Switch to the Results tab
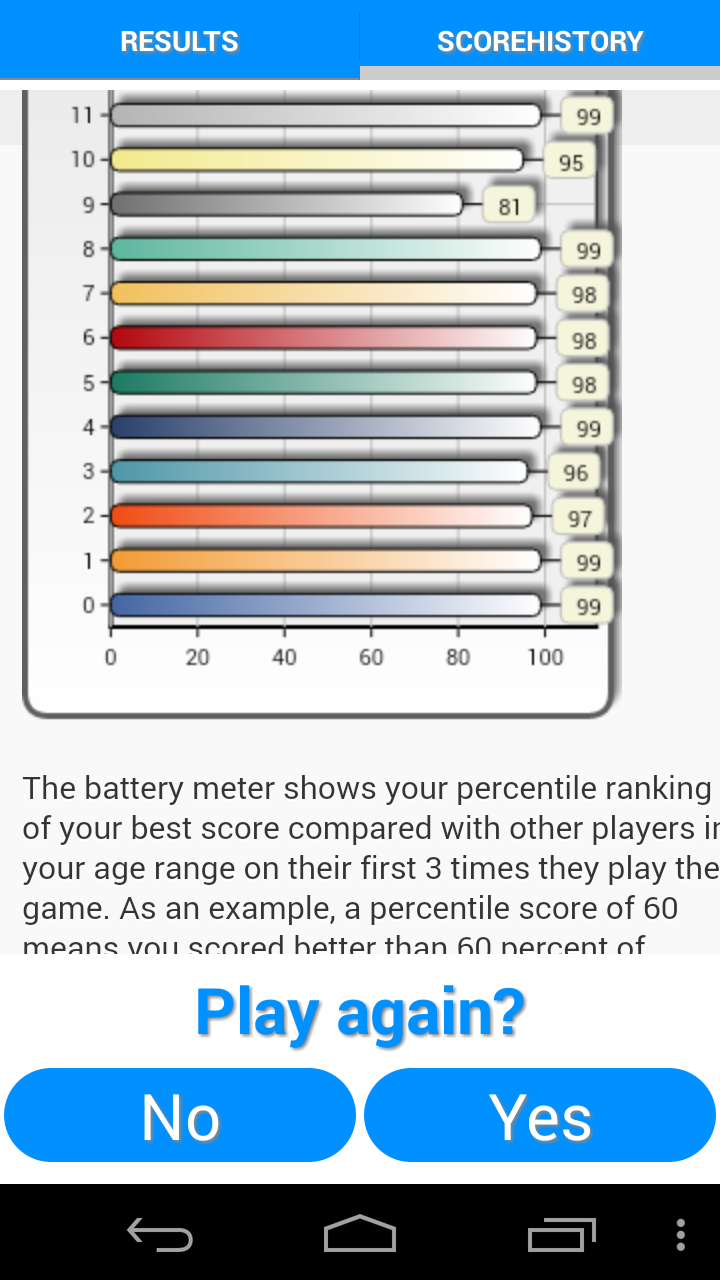Viewport: 720px width, 1280px height. (180, 41)
